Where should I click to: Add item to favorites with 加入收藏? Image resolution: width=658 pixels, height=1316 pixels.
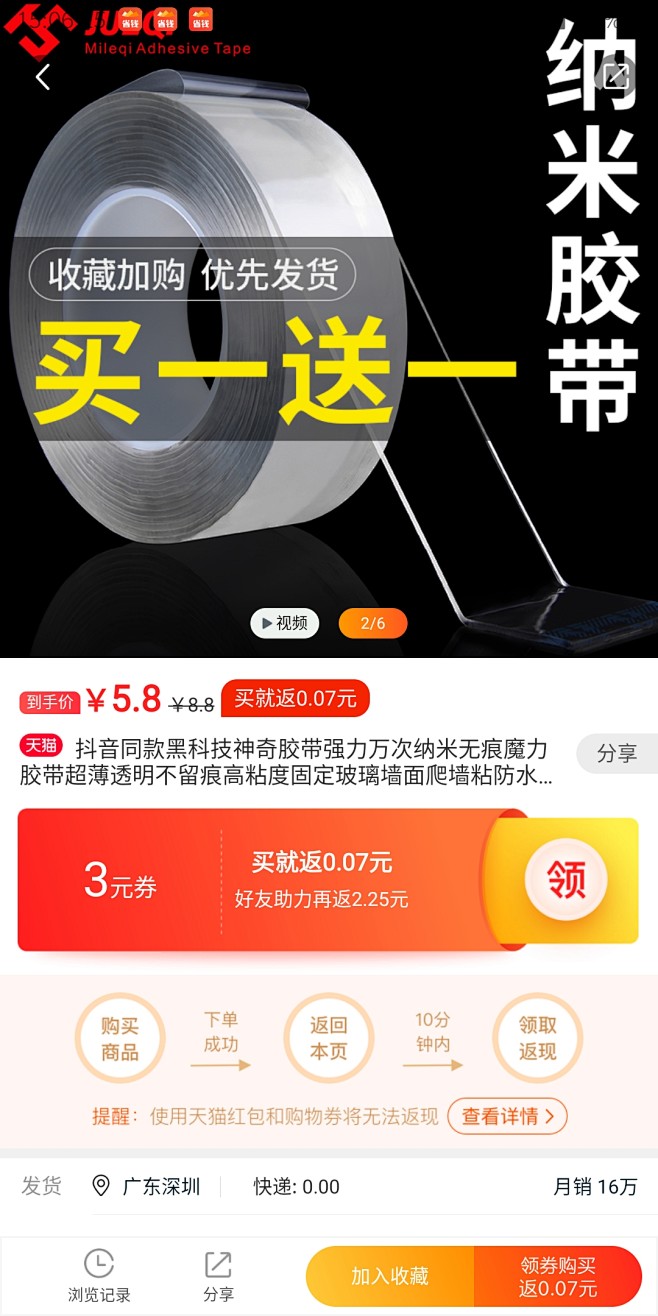coord(390,1276)
